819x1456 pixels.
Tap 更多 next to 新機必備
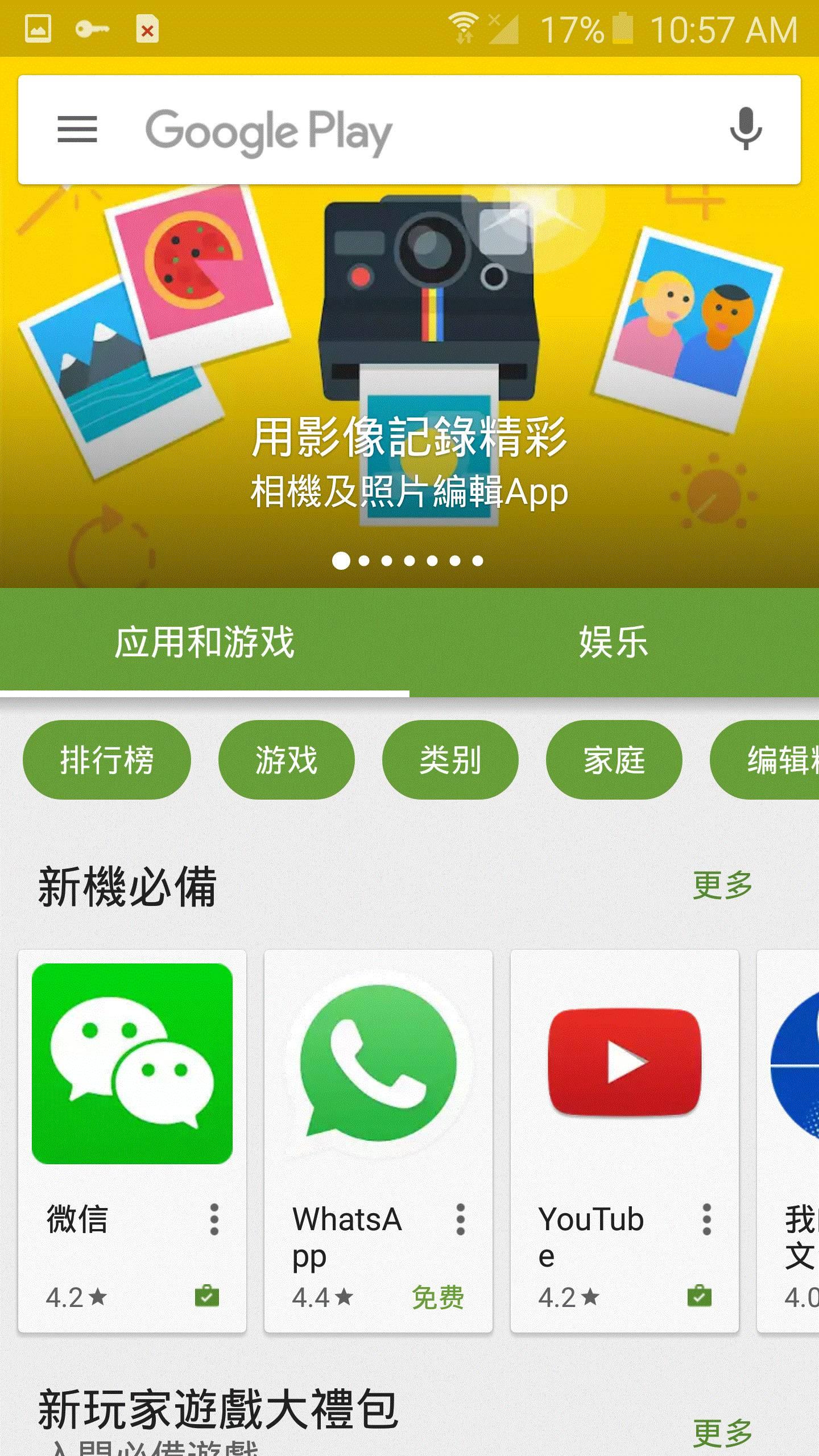(723, 886)
